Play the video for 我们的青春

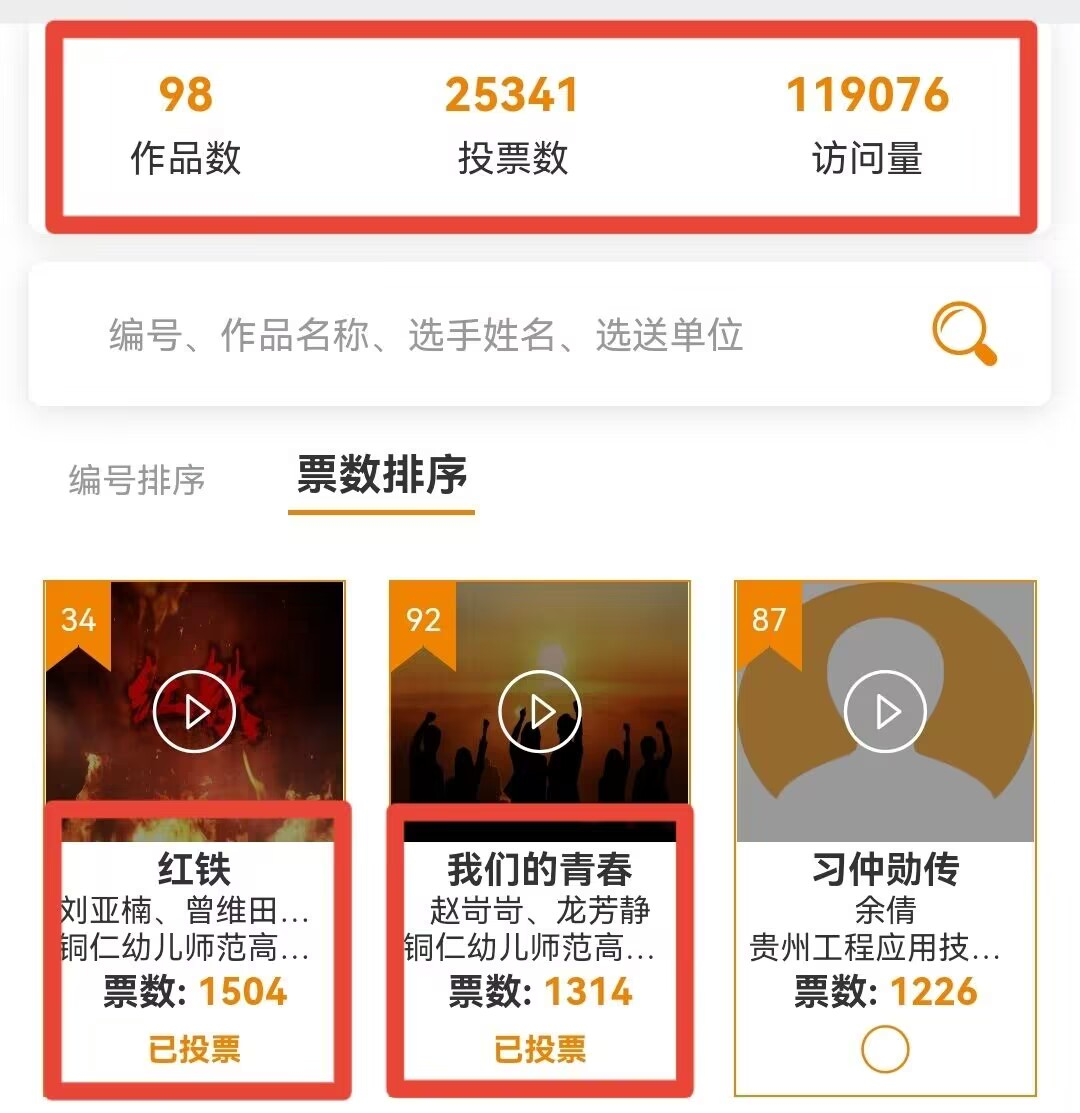click(x=540, y=711)
